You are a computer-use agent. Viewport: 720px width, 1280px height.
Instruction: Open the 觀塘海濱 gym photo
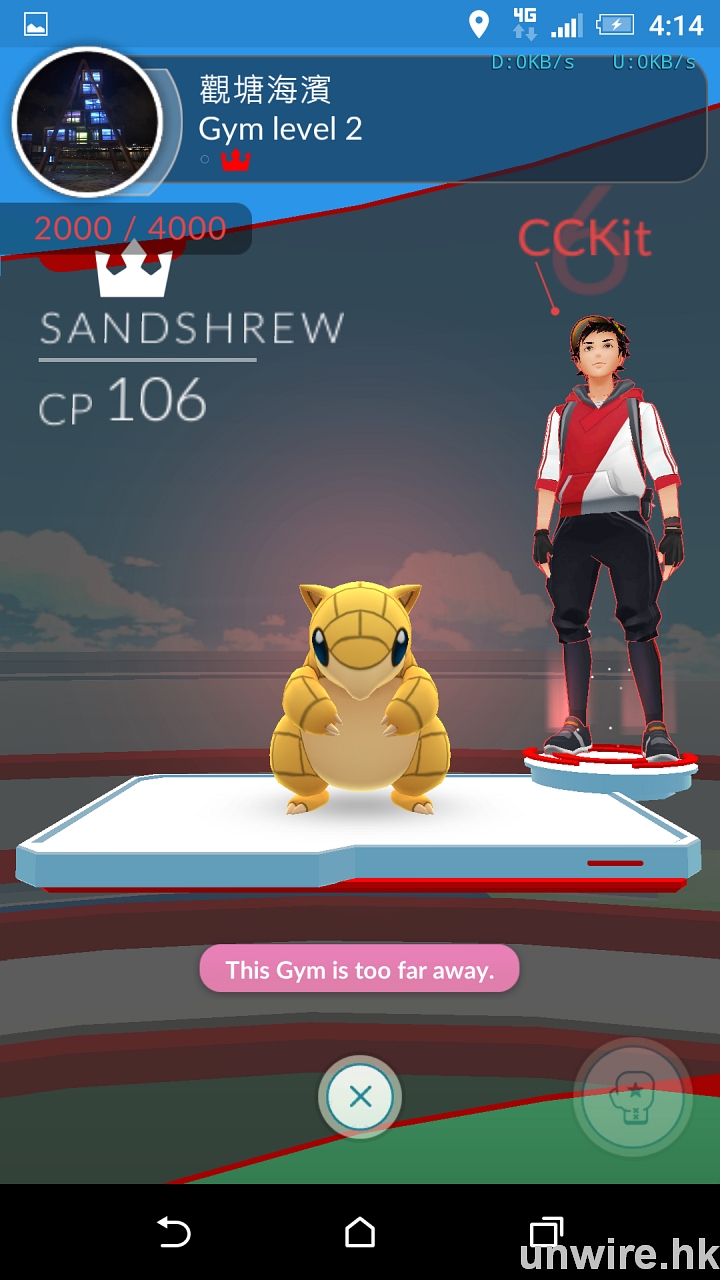pos(87,121)
